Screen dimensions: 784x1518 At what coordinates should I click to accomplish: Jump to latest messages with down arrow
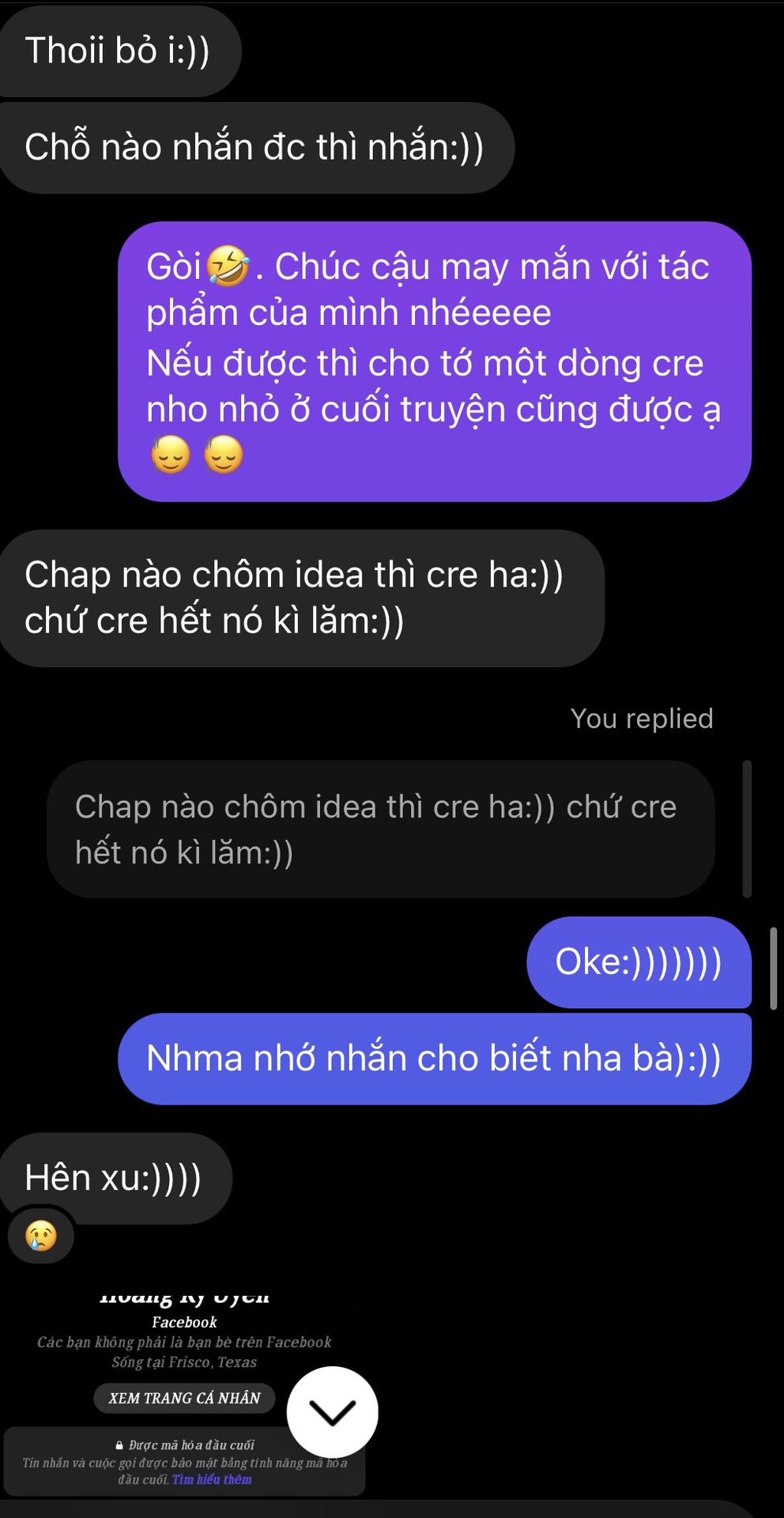point(332,1412)
